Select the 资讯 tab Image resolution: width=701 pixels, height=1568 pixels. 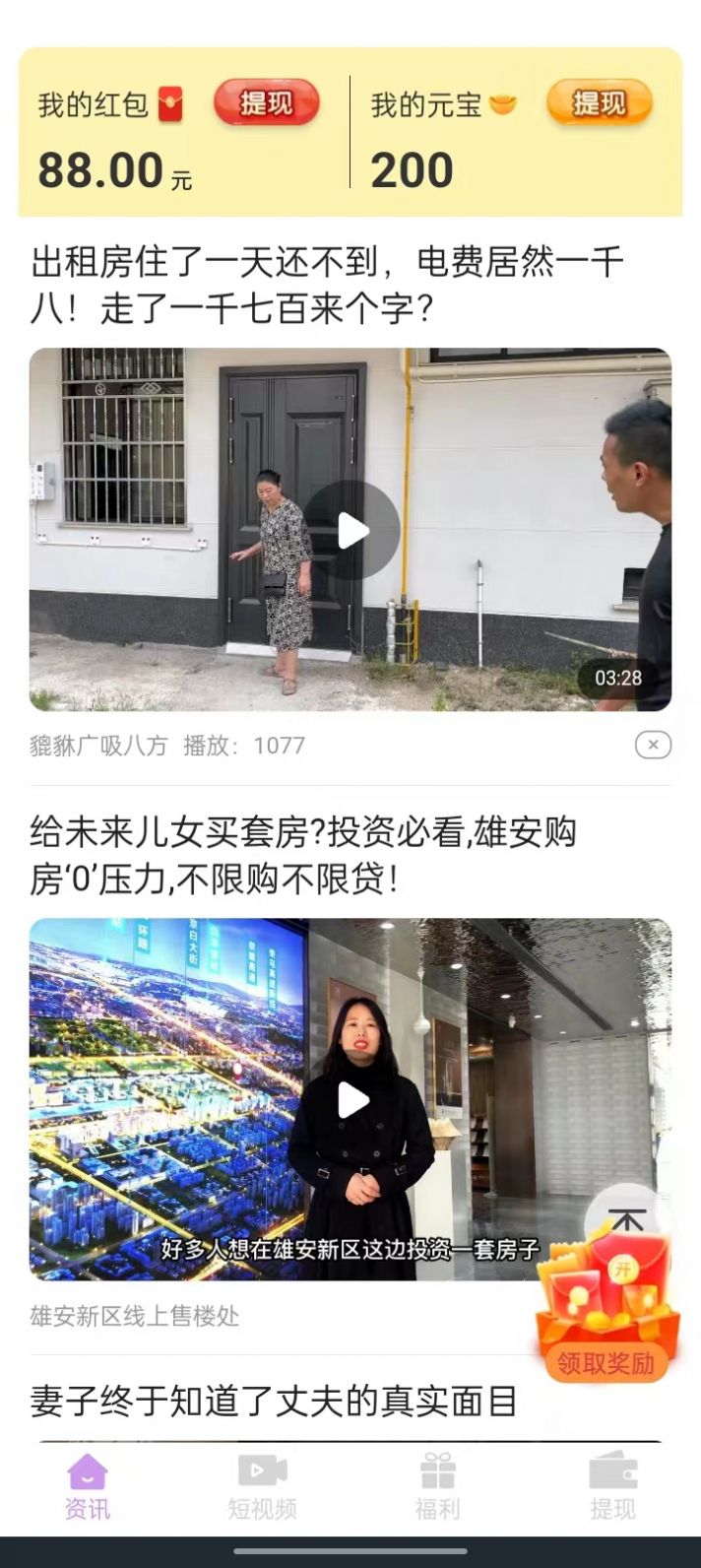click(88, 1487)
